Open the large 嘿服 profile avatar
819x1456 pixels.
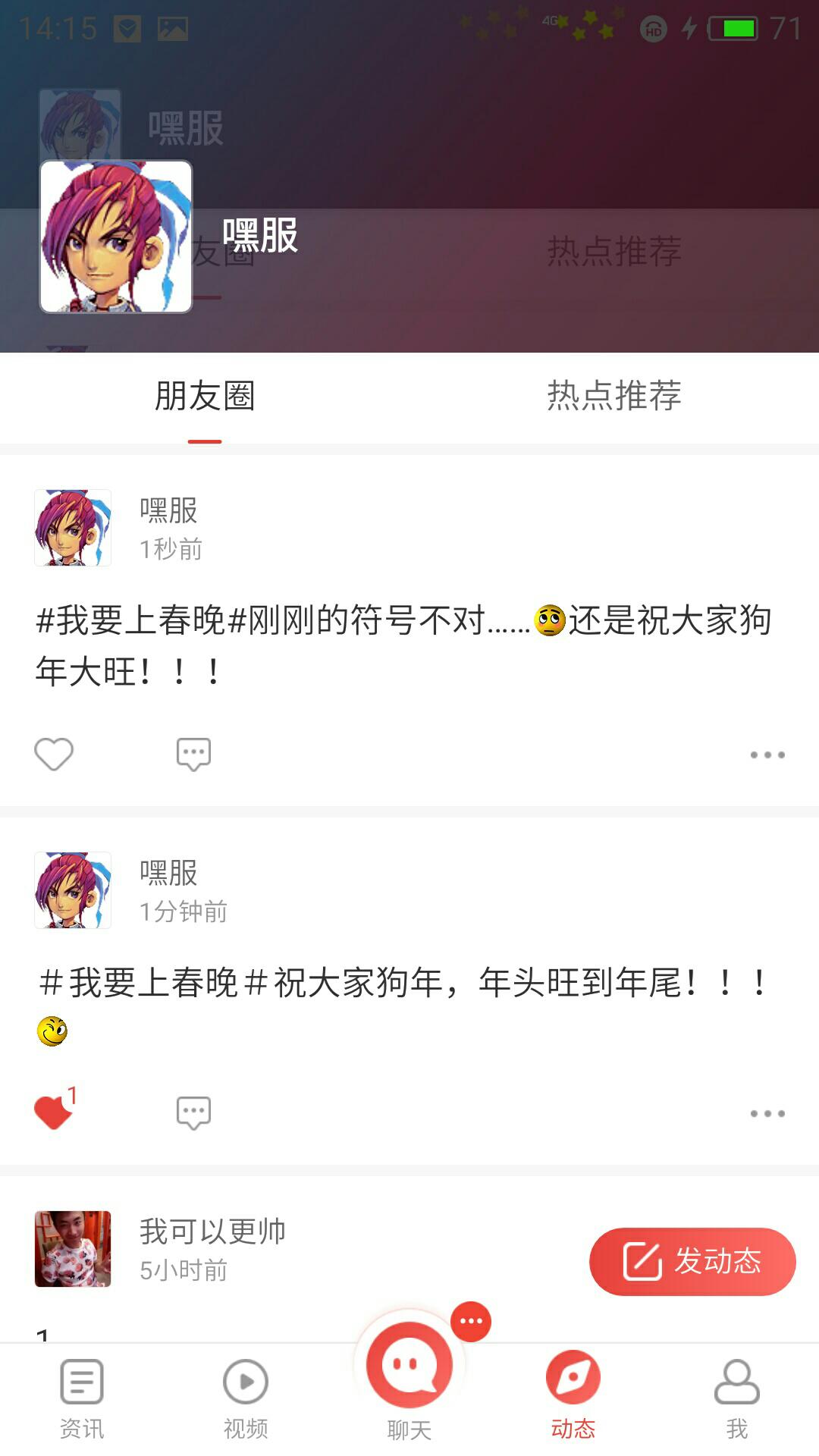pos(116,237)
